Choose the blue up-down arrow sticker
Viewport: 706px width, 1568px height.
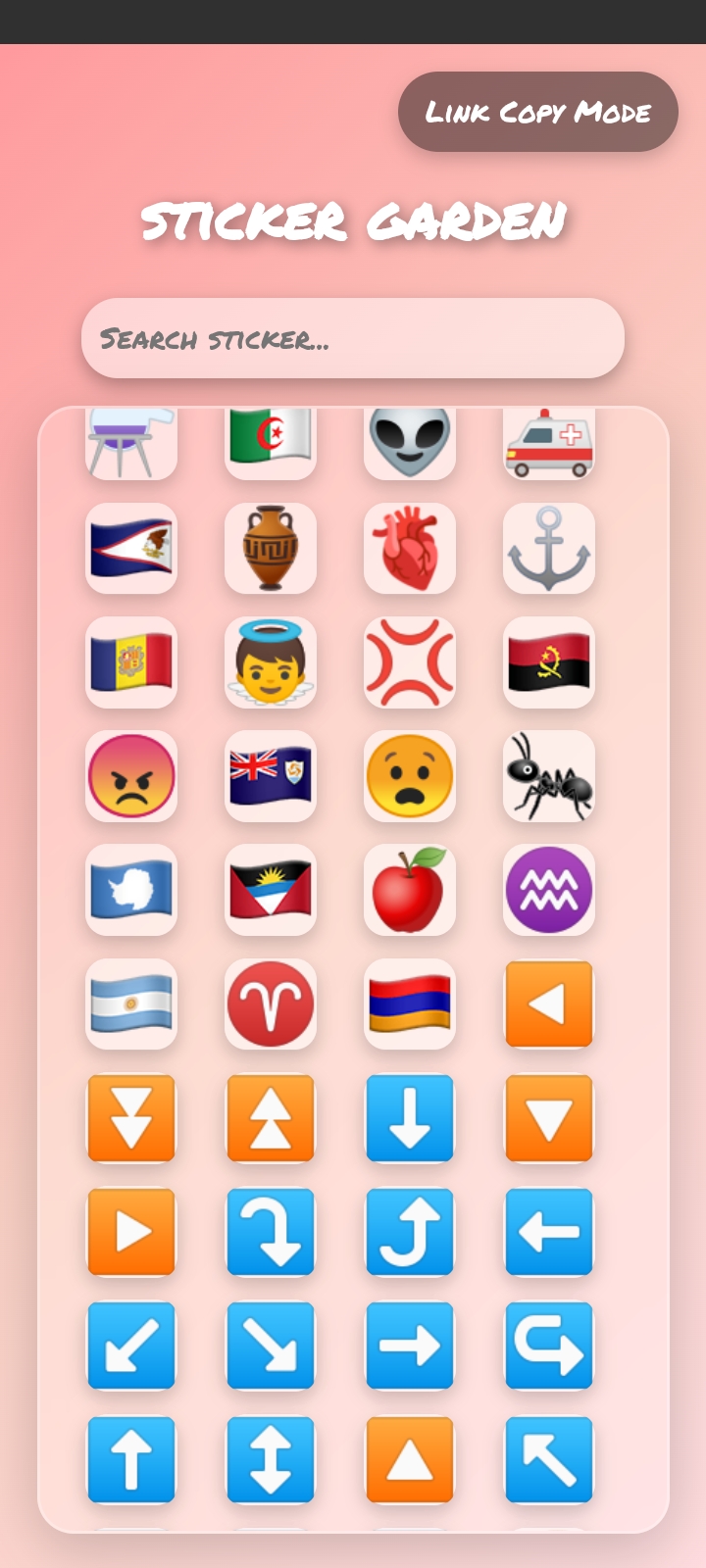[x=271, y=1459]
